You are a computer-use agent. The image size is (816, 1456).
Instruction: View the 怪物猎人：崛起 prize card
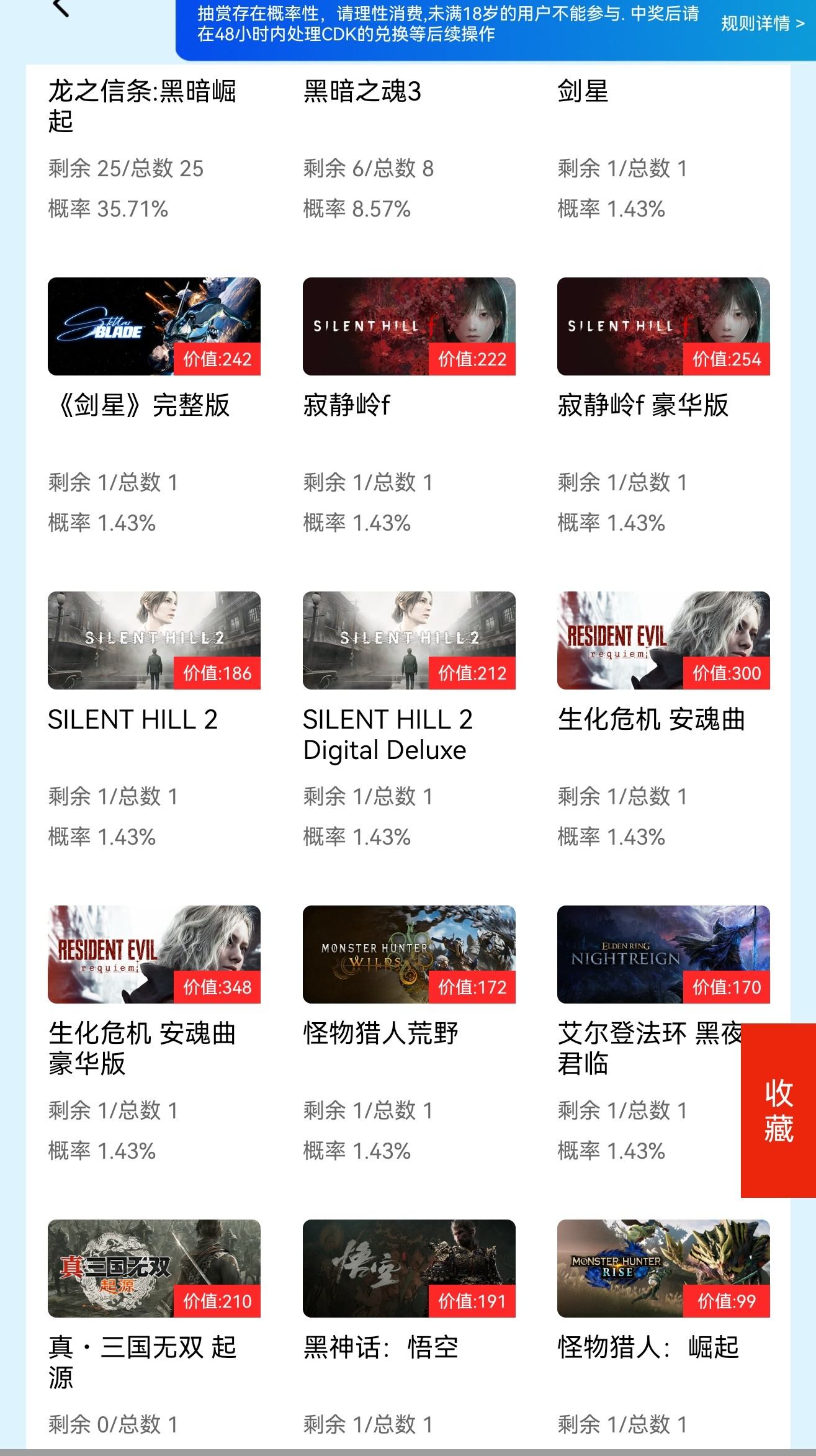663,1269
